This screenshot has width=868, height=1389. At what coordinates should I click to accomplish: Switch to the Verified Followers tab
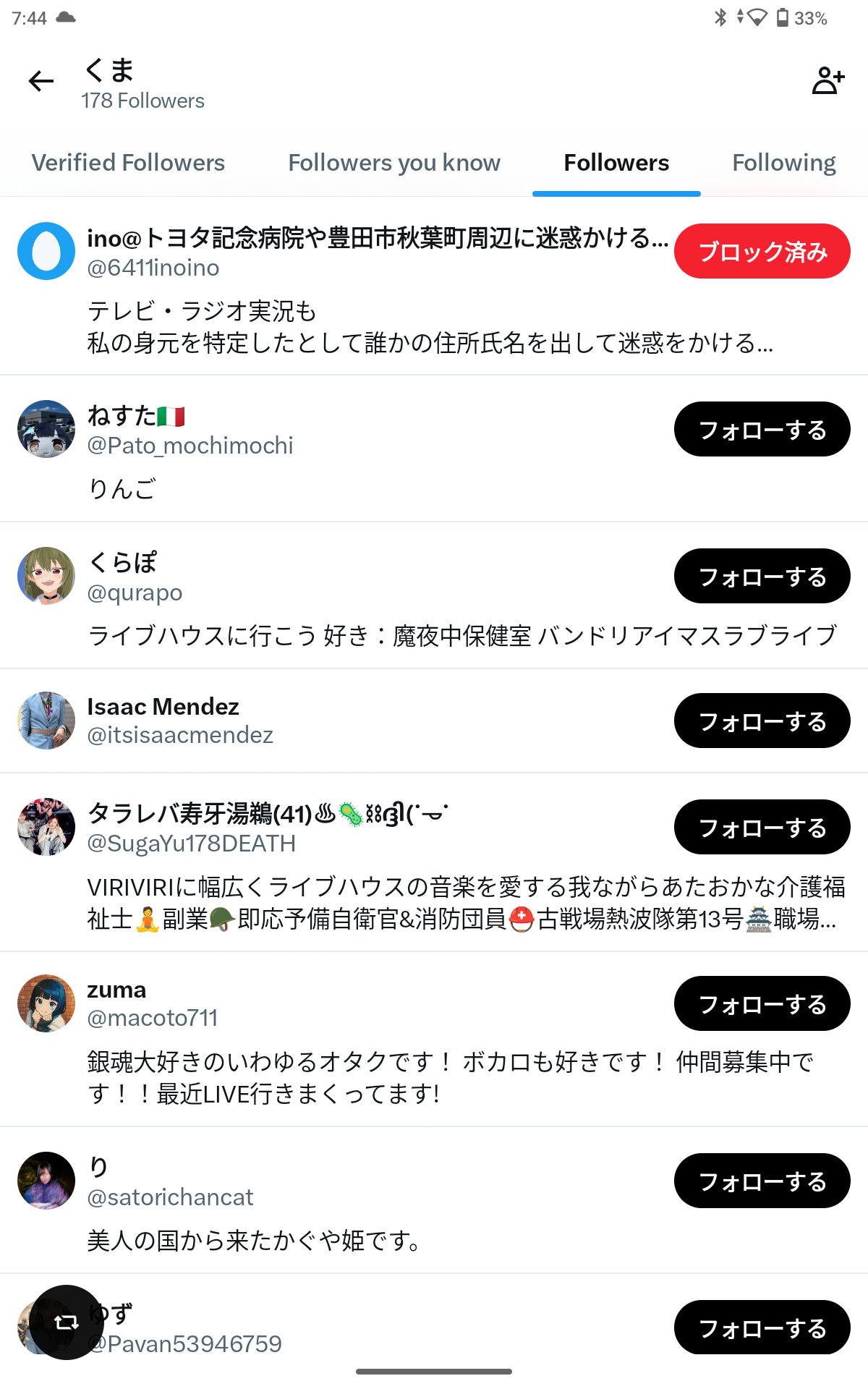coord(128,163)
